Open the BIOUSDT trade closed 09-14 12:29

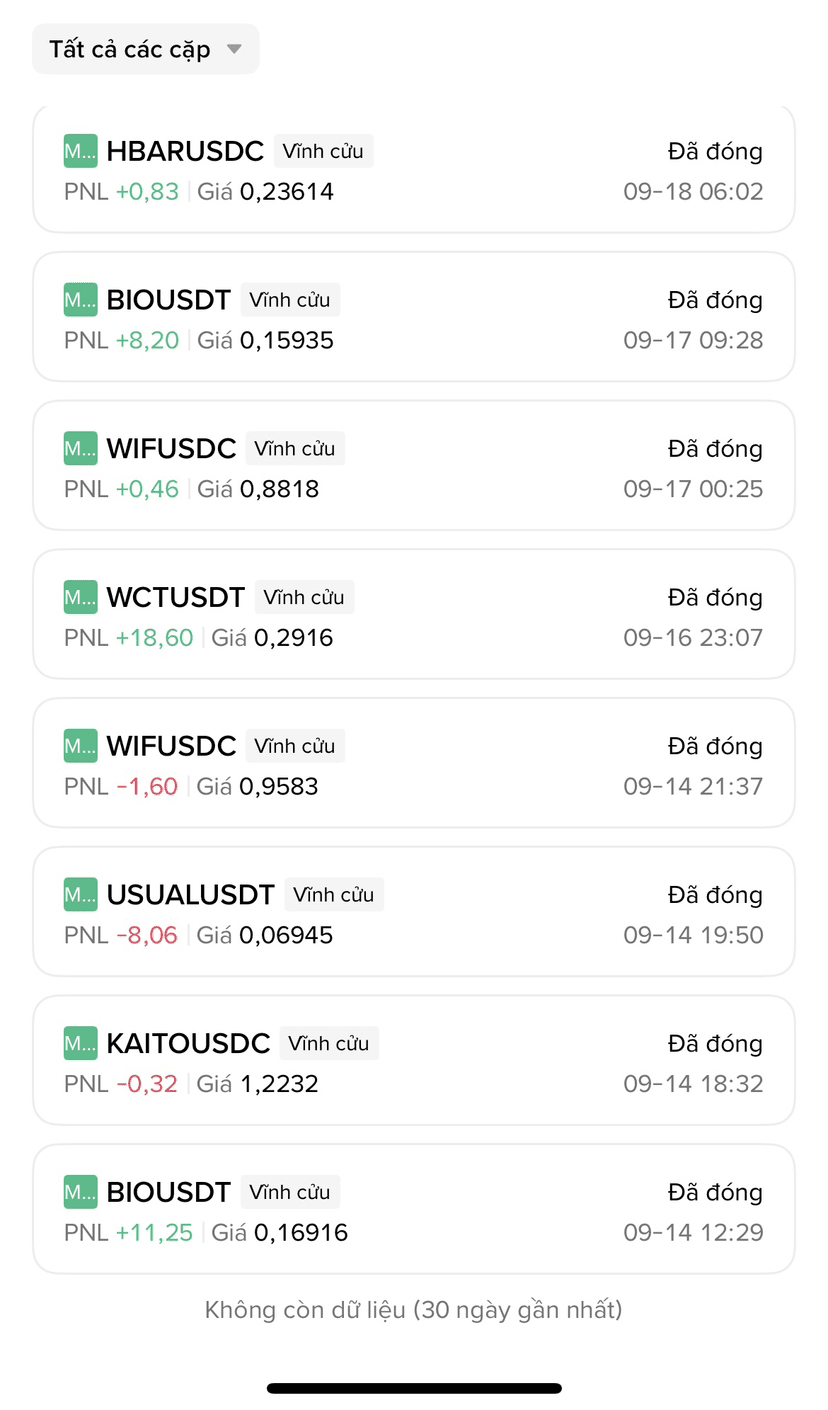413,1211
